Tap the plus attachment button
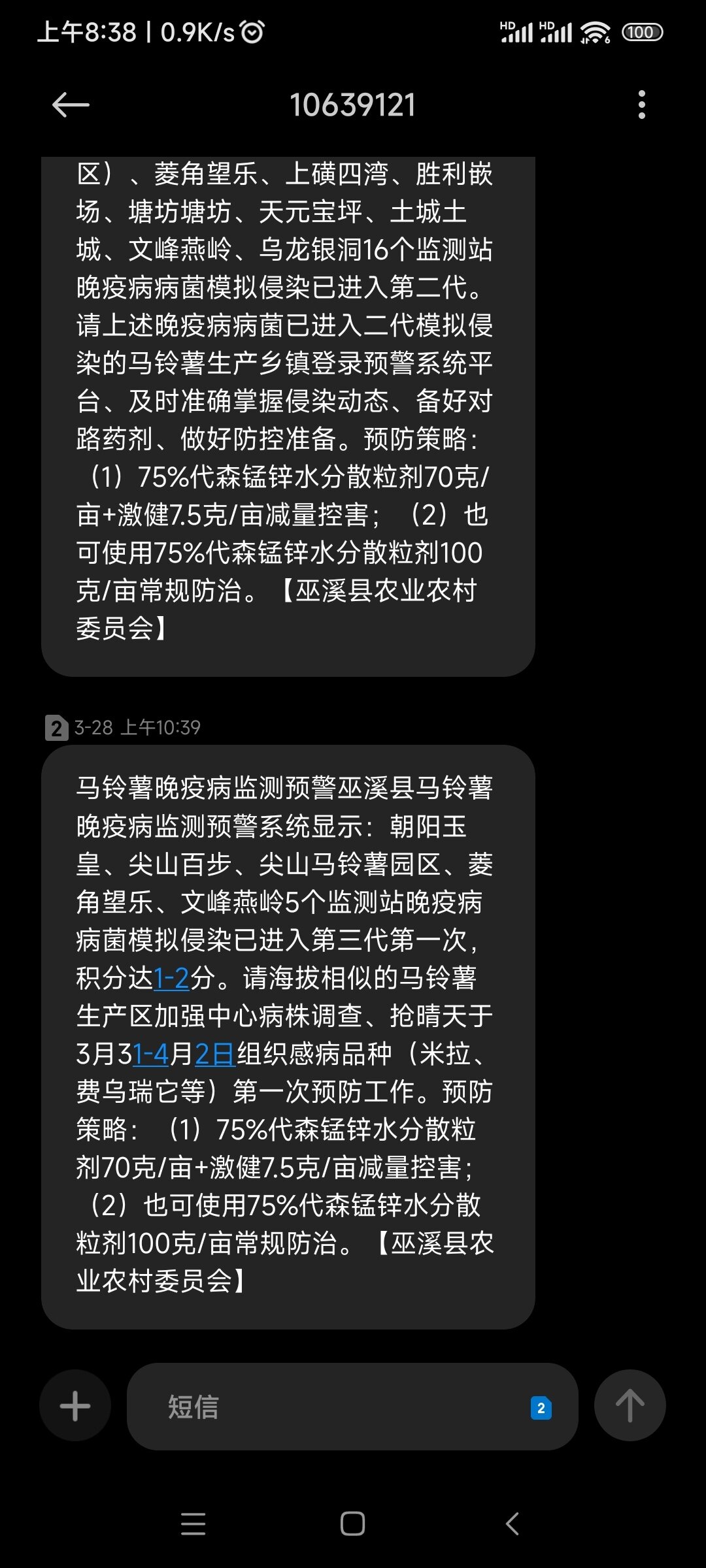This screenshot has height=1568, width=706. (75, 1405)
